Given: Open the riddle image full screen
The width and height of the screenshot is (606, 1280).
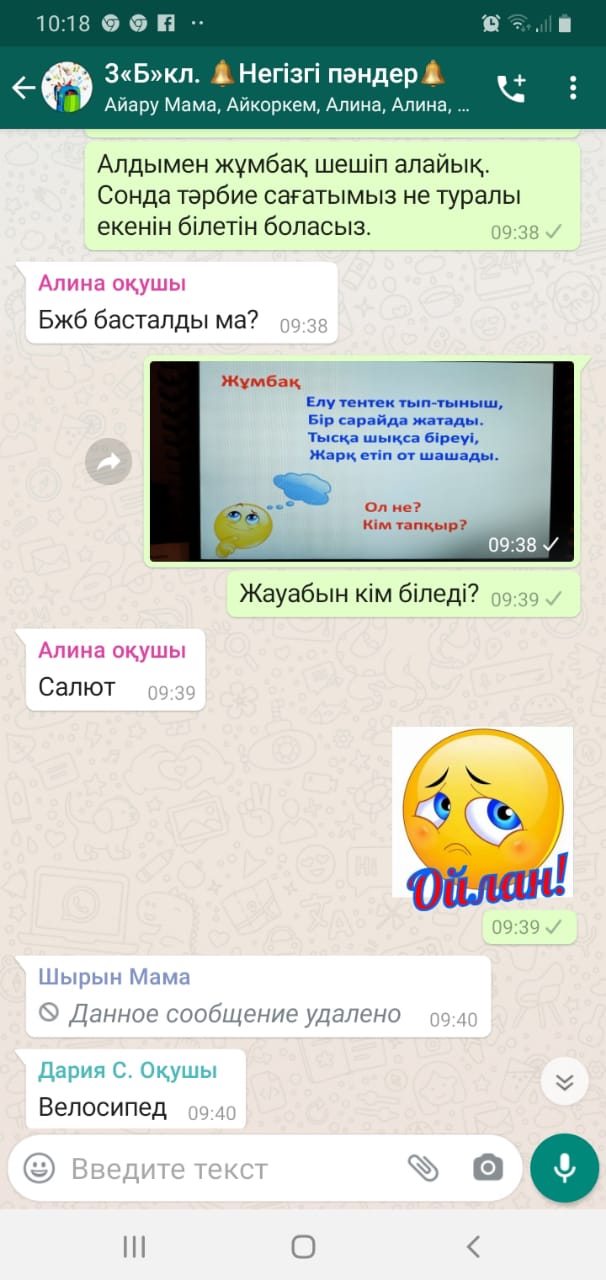Looking at the screenshot, I should pos(362,461).
